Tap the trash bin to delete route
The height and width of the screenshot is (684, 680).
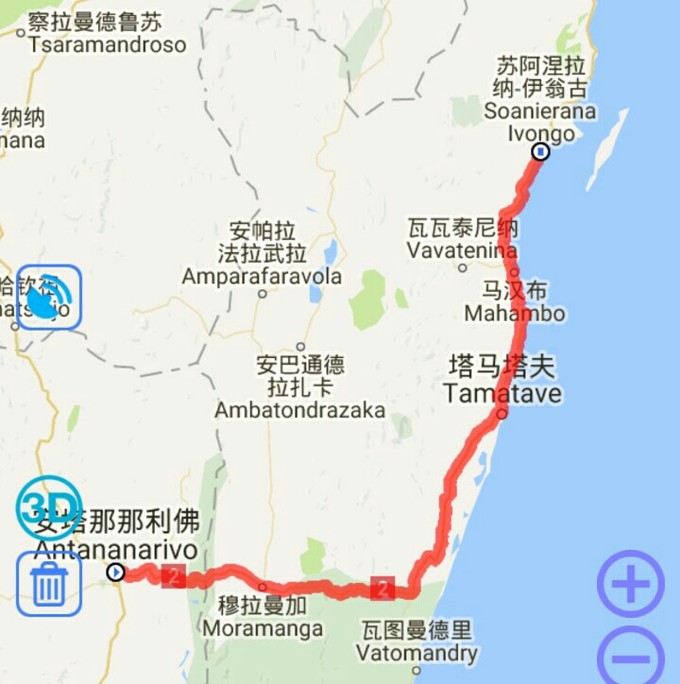(49, 583)
